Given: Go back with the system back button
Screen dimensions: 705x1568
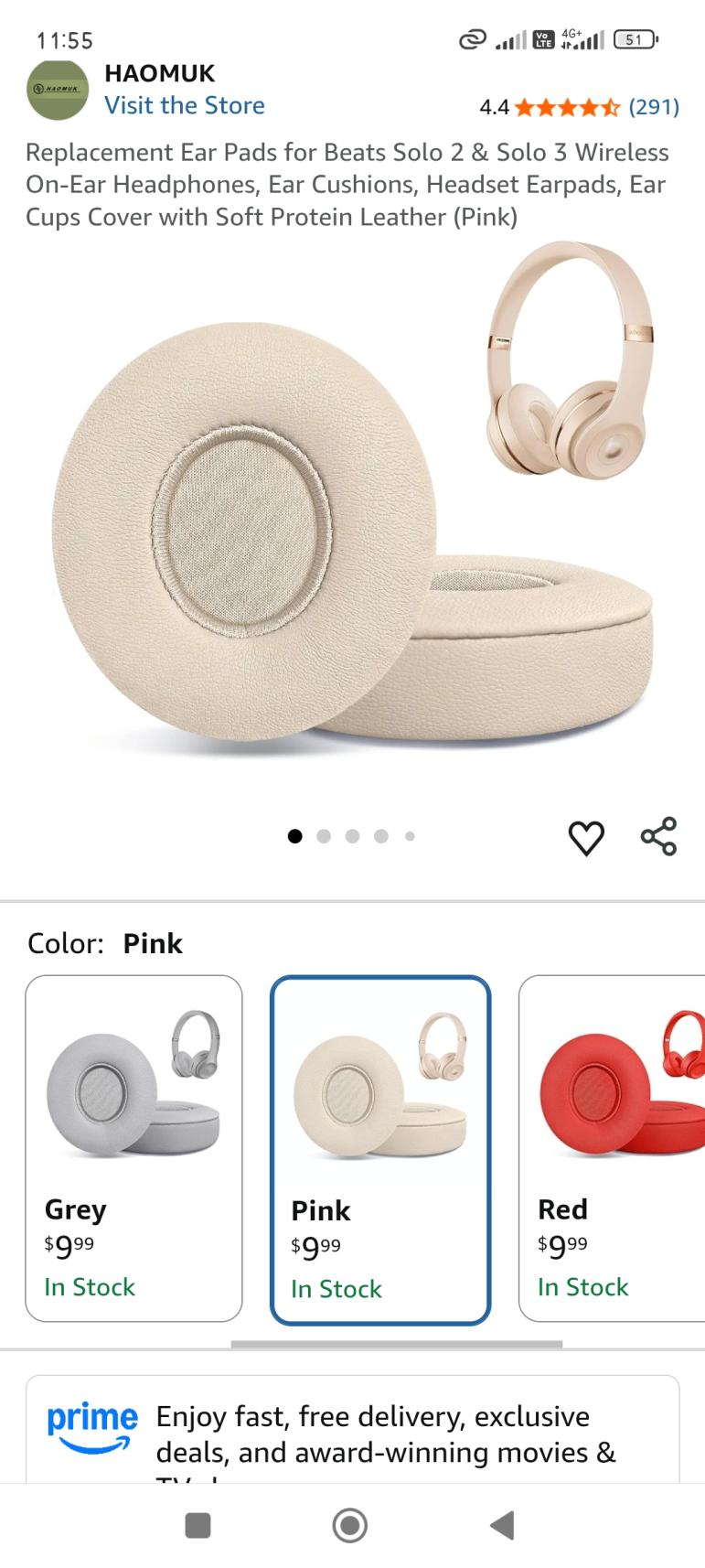Looking at the screenshot, I should pyautogui.click(x=502, y=1525).
